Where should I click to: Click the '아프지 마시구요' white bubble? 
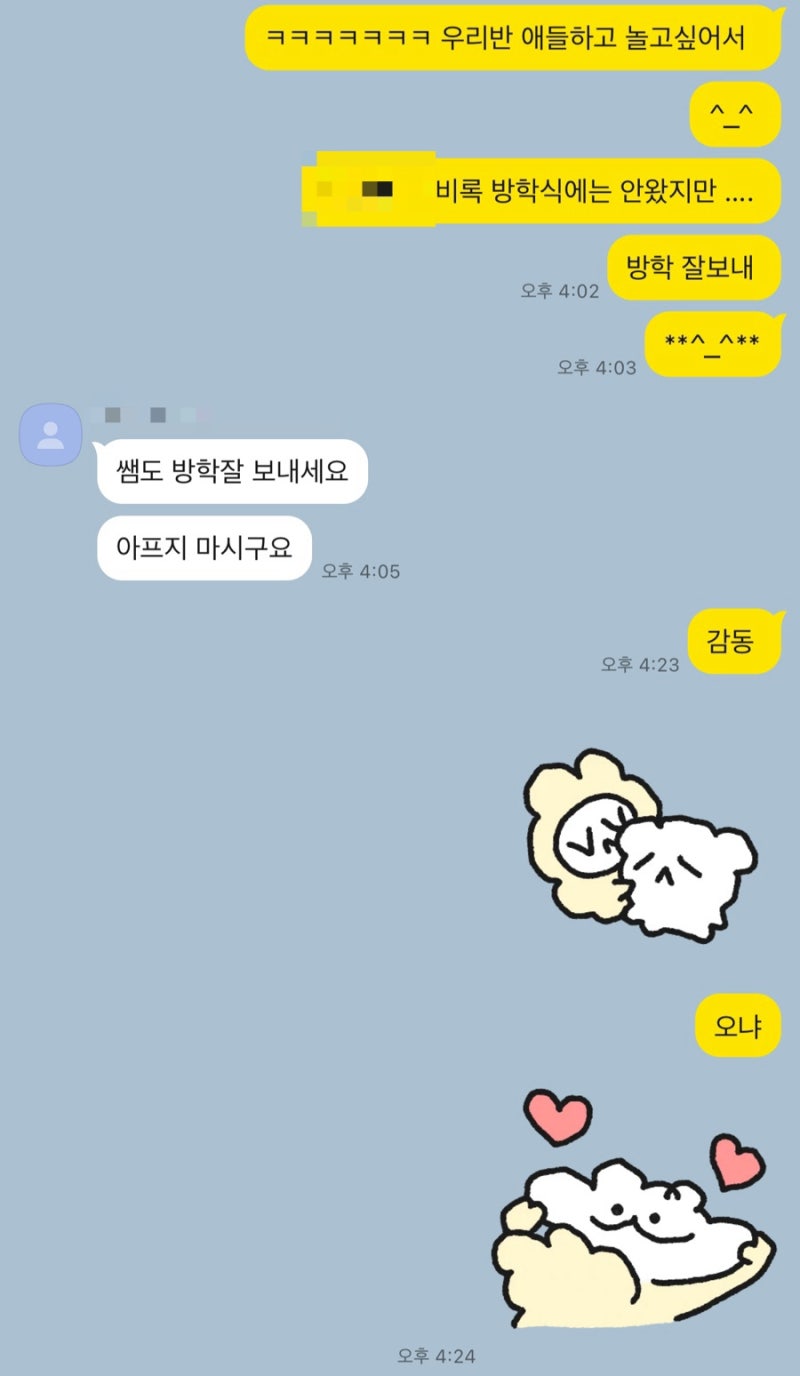click(203, 547)
